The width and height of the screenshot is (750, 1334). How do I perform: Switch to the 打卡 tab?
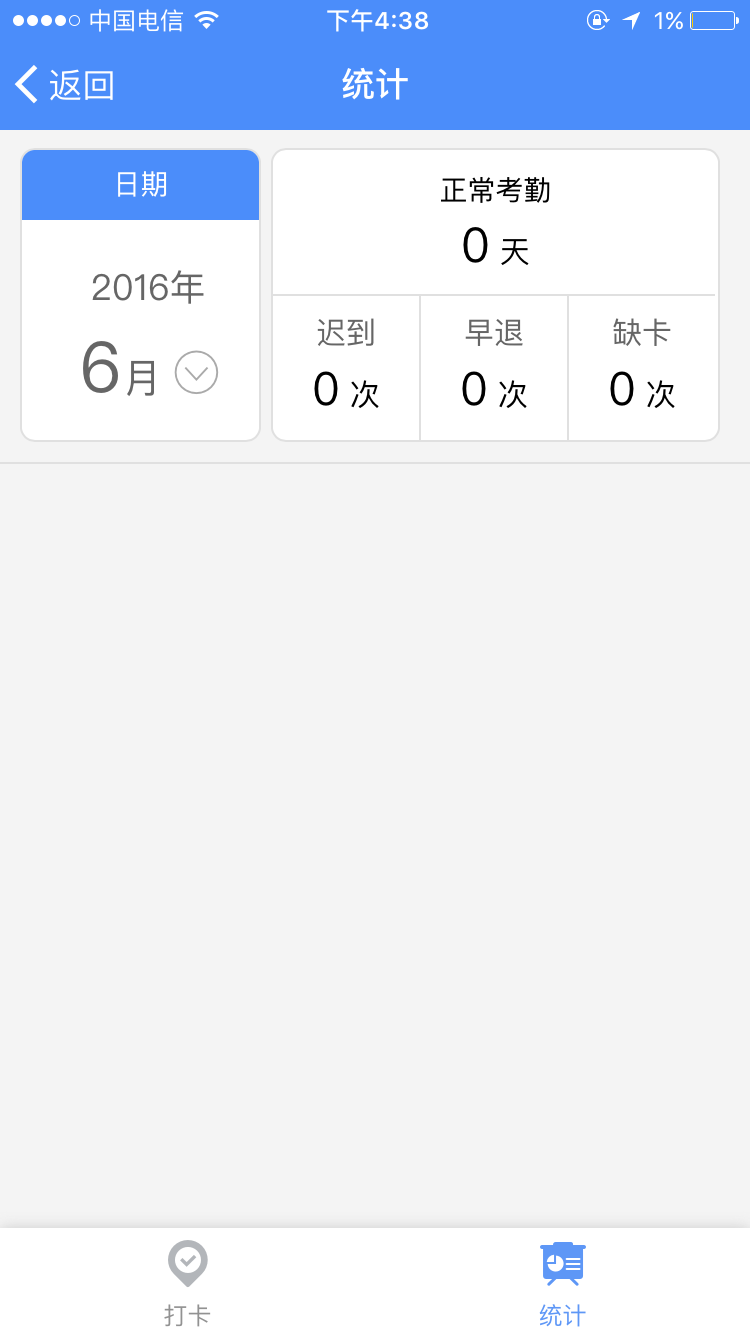click(187, 1282)
